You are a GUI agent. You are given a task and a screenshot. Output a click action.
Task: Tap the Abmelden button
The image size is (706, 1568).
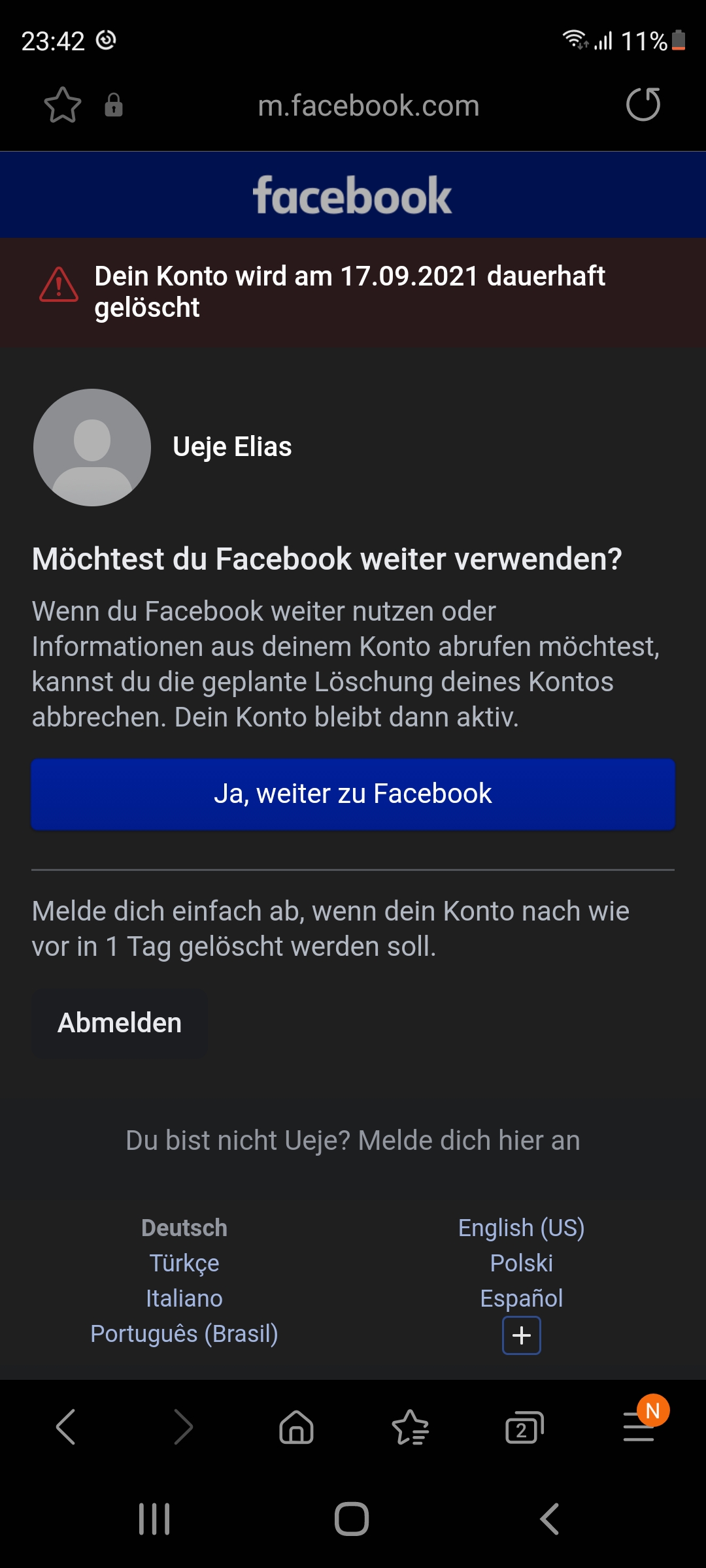(x=120, y=1023)
